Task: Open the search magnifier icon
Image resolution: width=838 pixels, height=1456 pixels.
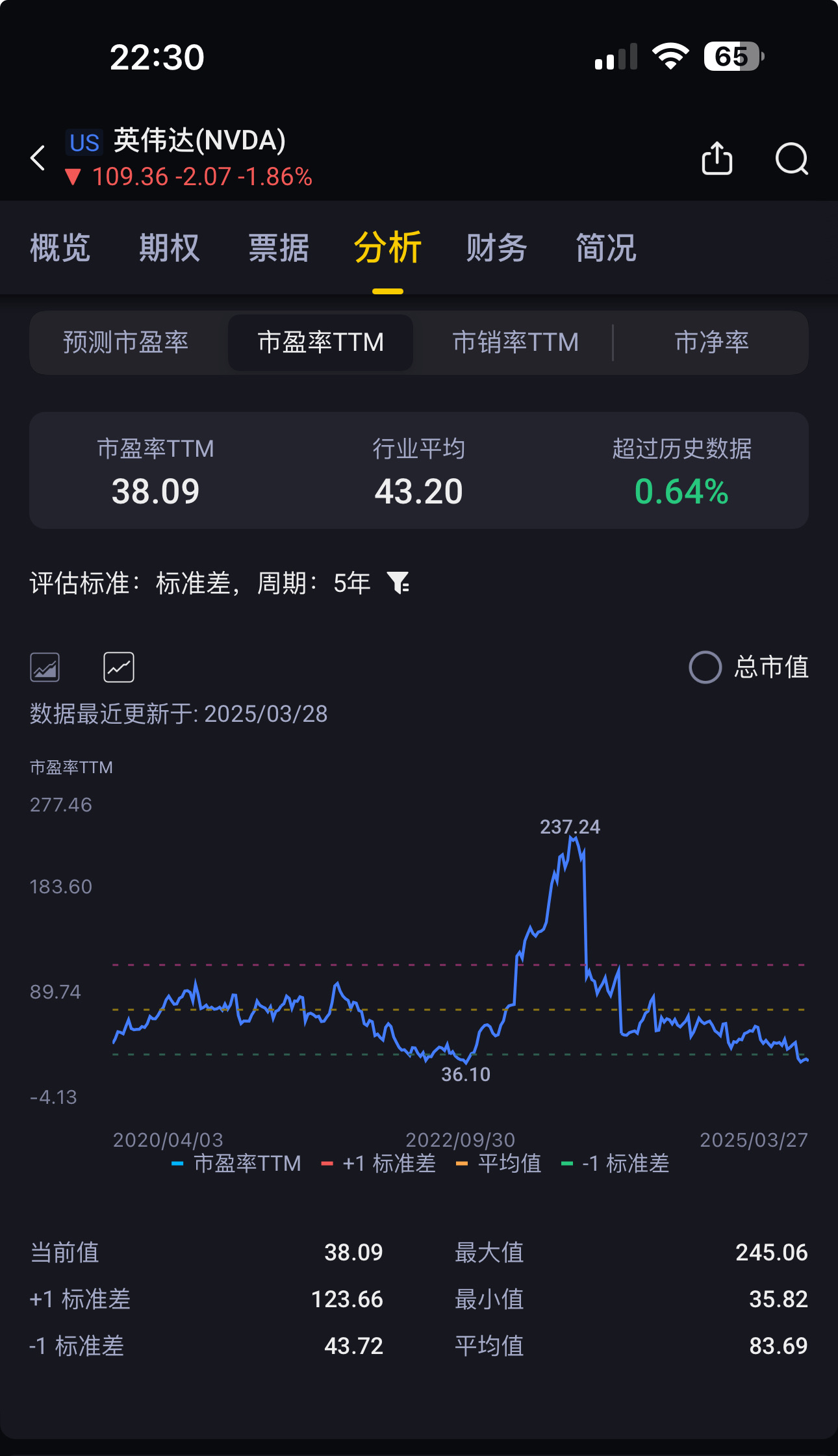Action: coord(792,159)
